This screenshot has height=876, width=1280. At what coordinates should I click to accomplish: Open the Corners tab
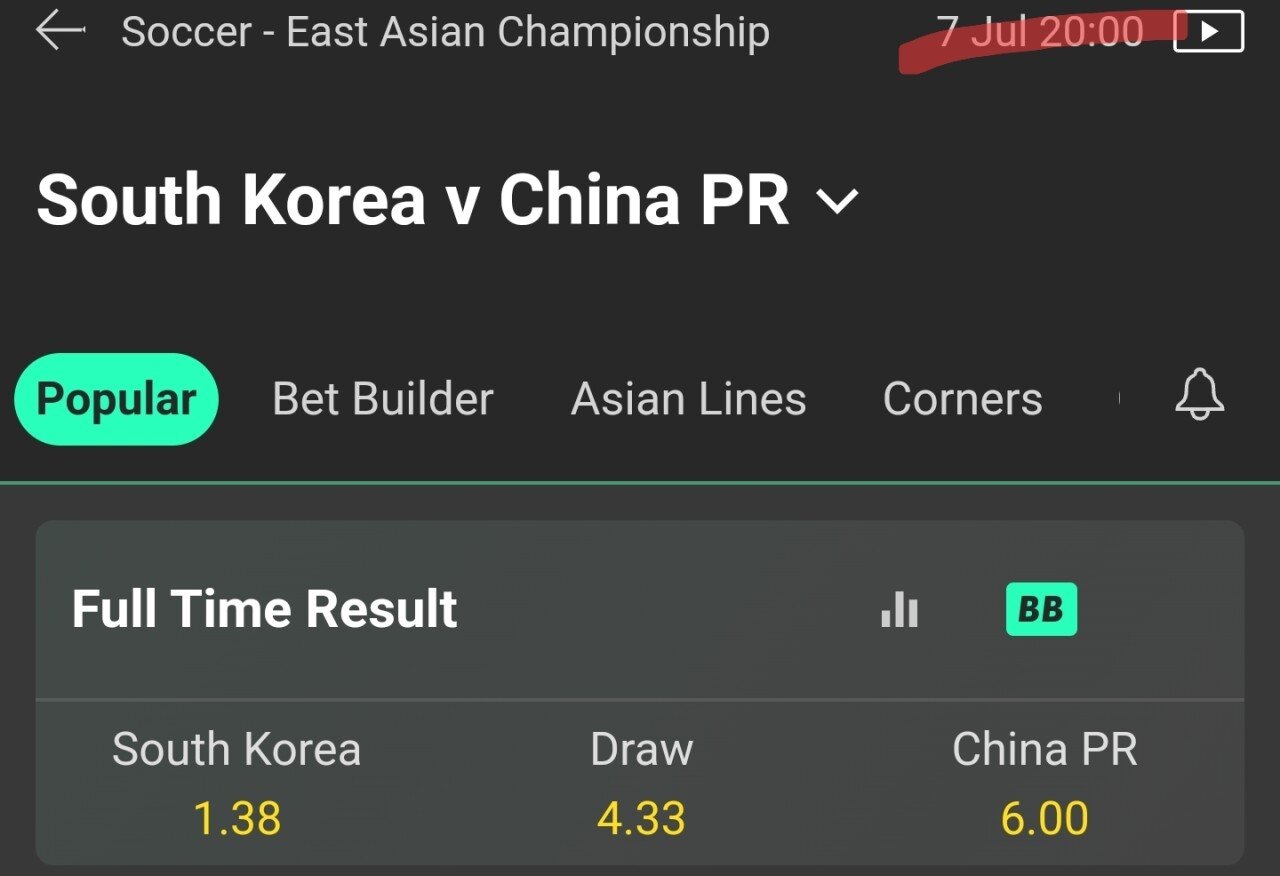962,399
